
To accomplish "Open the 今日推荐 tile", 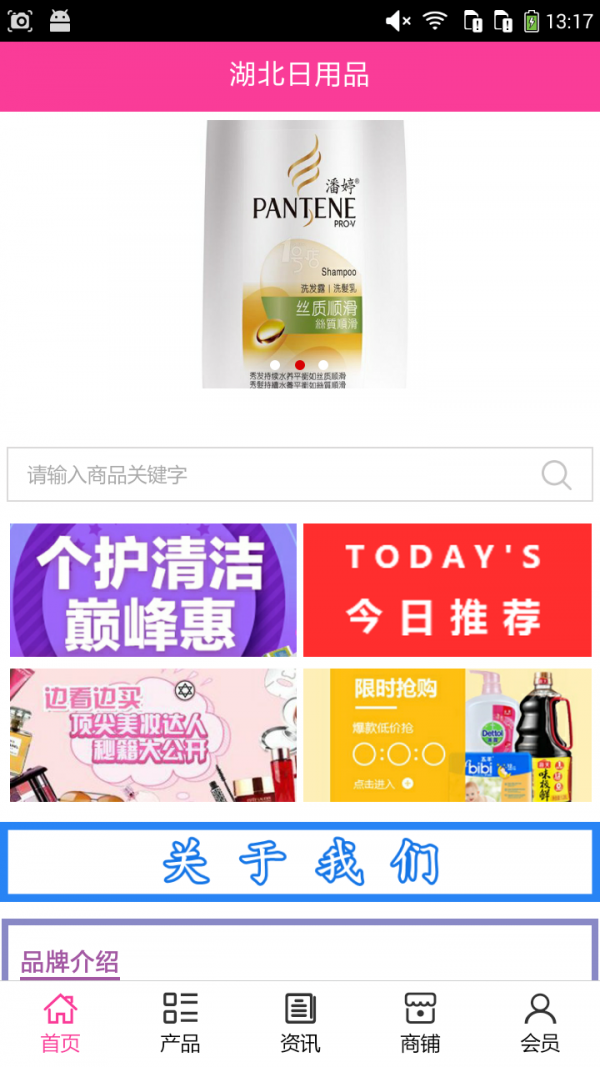I will [x=447, y=590].
